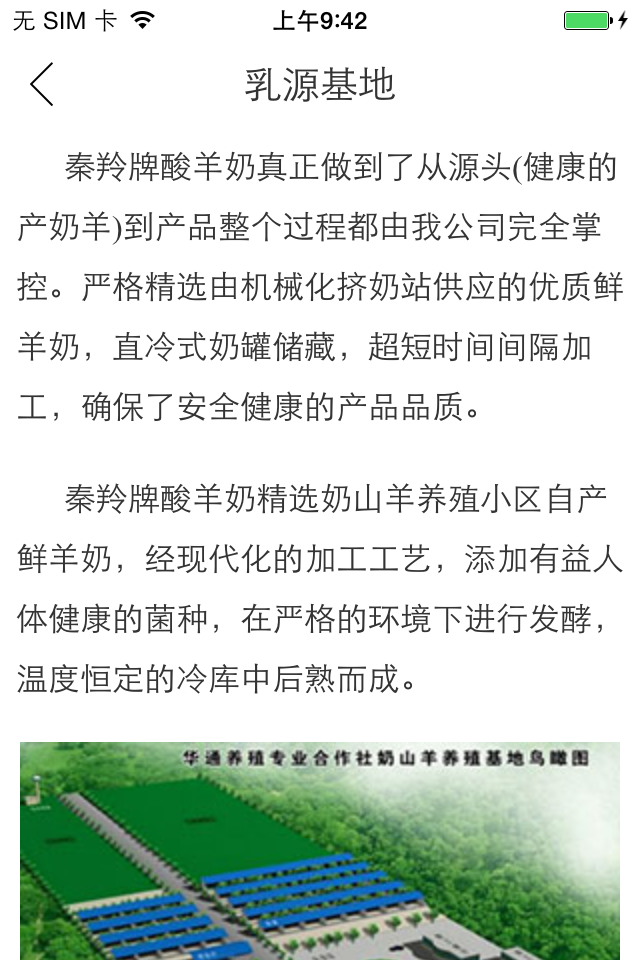
Task: Go back from the 乳源基地 page
Action: pos(42,84)
